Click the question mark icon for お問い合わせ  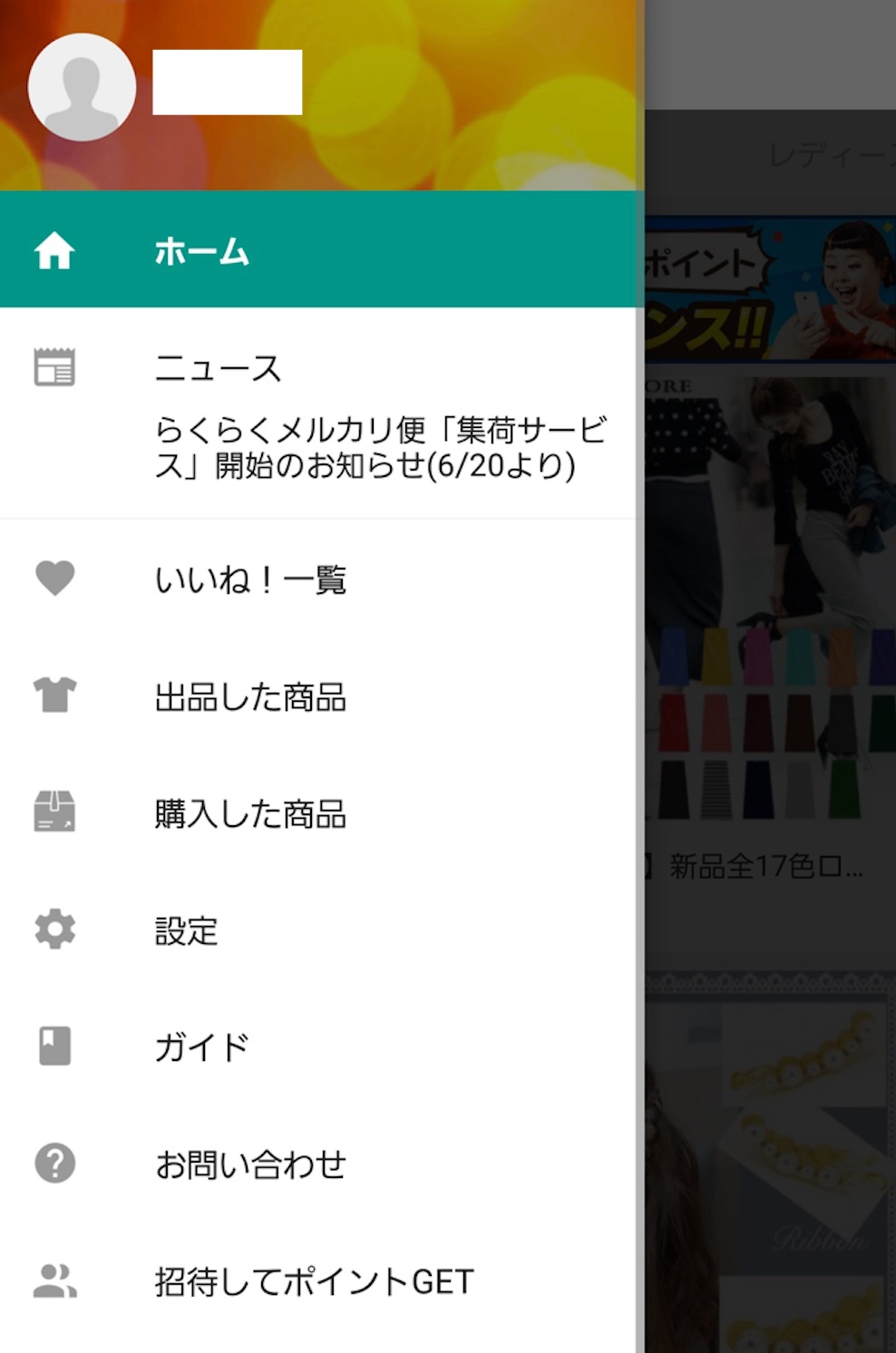pyautogui.click(x=56, y=1163)
